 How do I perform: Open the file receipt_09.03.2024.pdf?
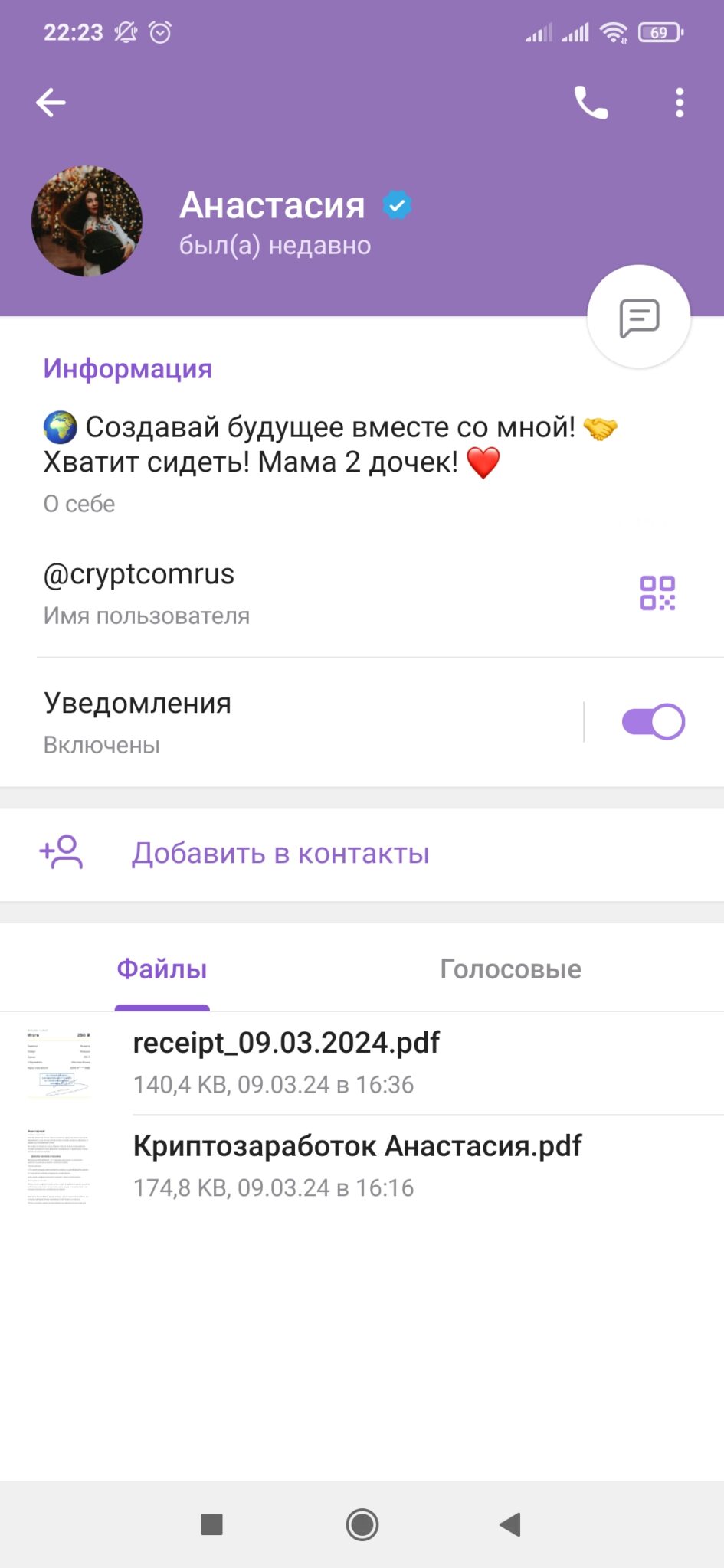pos(287,1062)
